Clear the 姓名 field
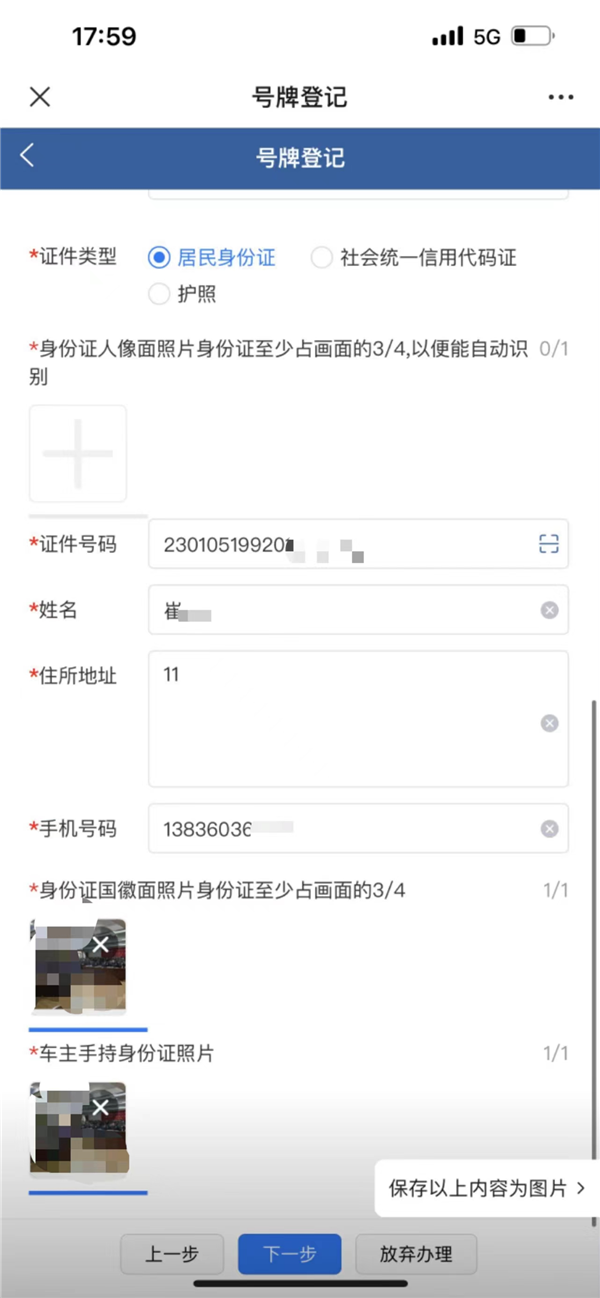600x1298 pixels. pyautogui.click(x=549, y=610)
